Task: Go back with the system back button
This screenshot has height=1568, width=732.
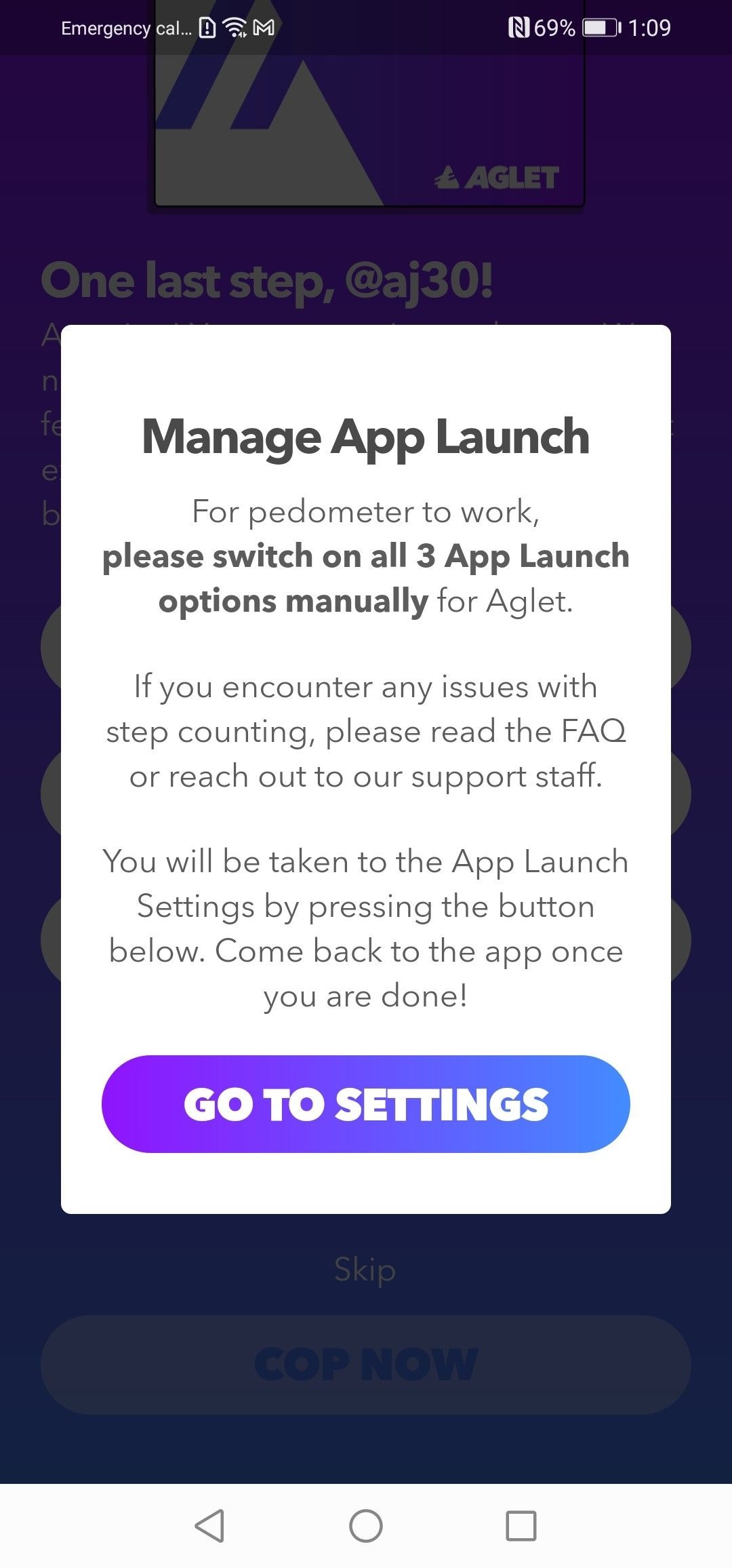Action: [209, 1525]
